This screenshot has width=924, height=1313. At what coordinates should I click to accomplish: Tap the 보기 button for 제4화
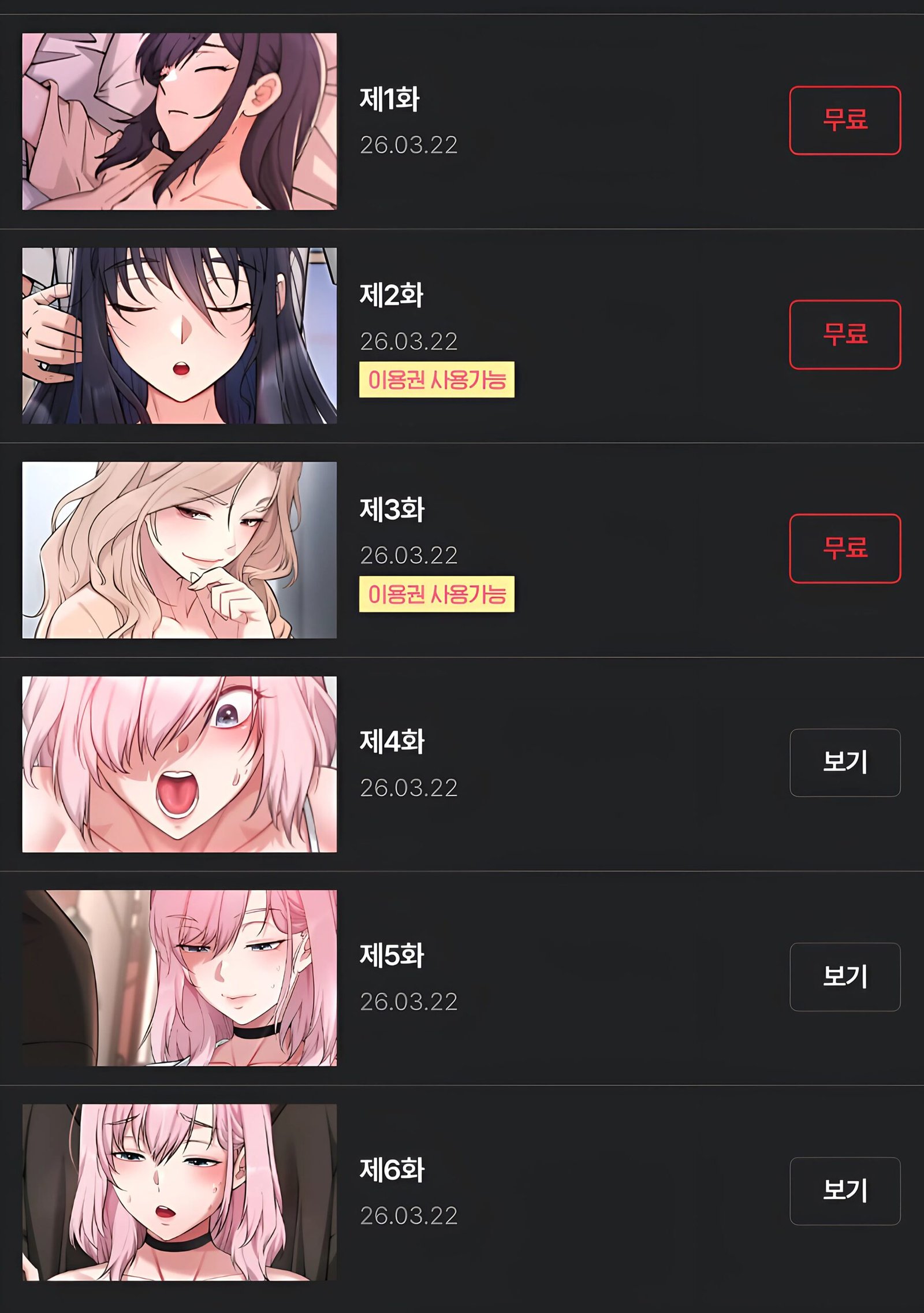pyautogui.click(x=844, y=762)
